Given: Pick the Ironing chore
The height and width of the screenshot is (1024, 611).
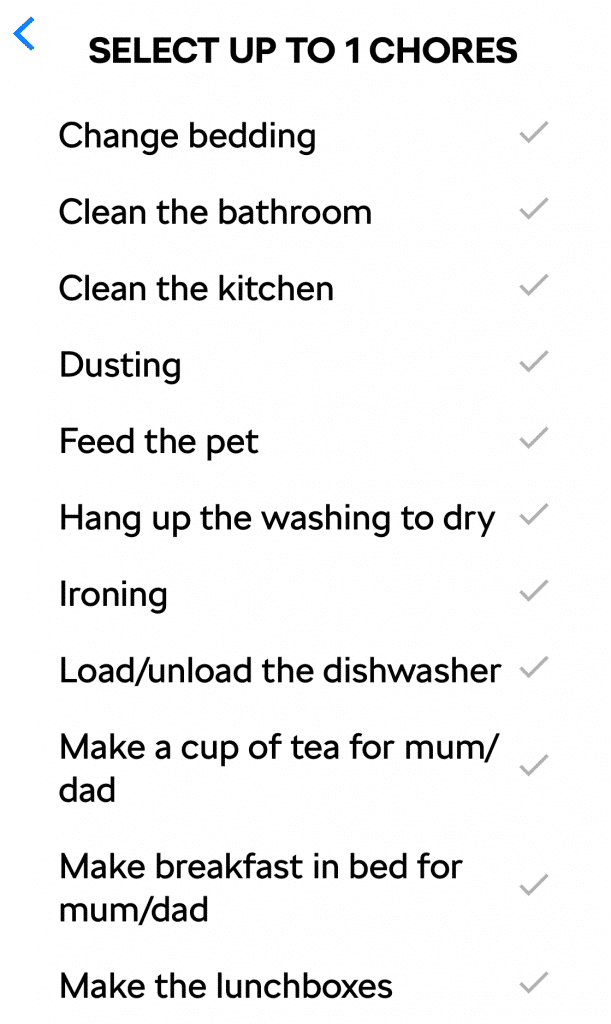Looking at the screenshot, I should [x=304, y=594].
